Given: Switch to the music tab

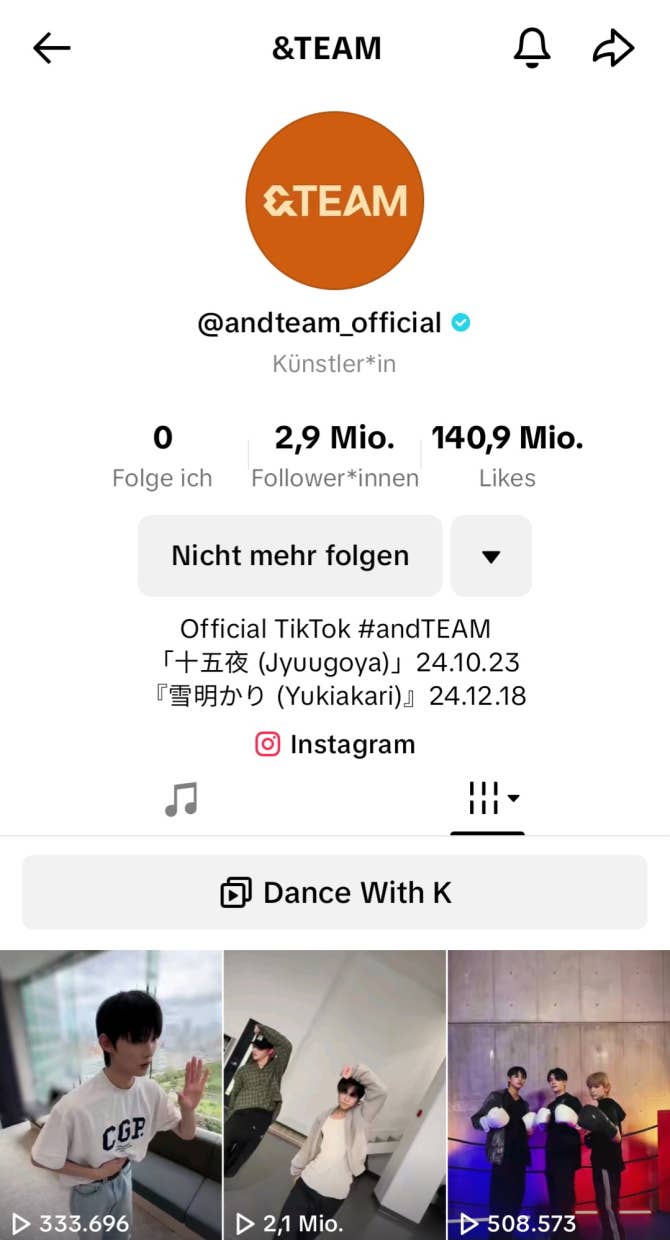Looking at the screenshot, I should pos(181,799).
